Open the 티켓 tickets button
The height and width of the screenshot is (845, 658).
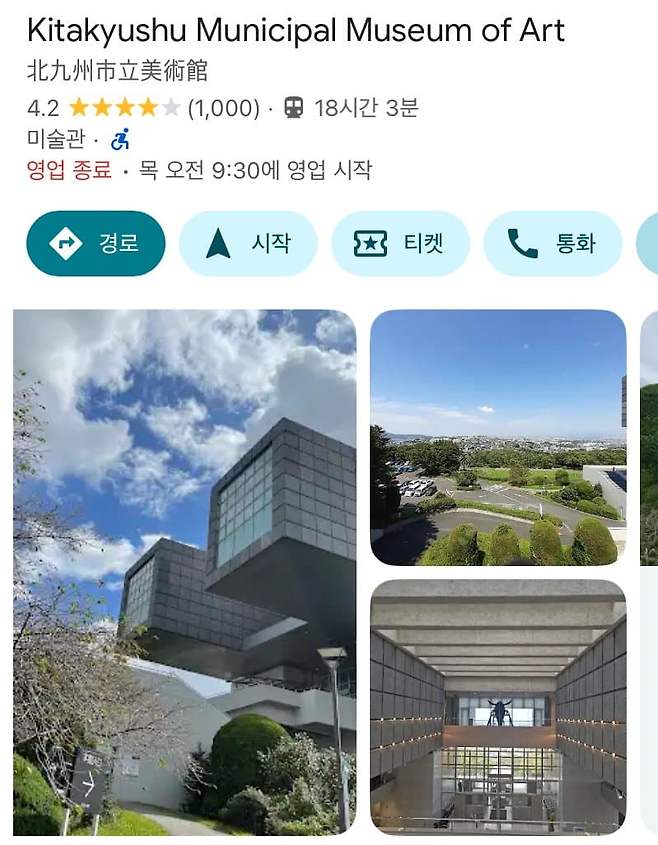(x=400, y=243)
